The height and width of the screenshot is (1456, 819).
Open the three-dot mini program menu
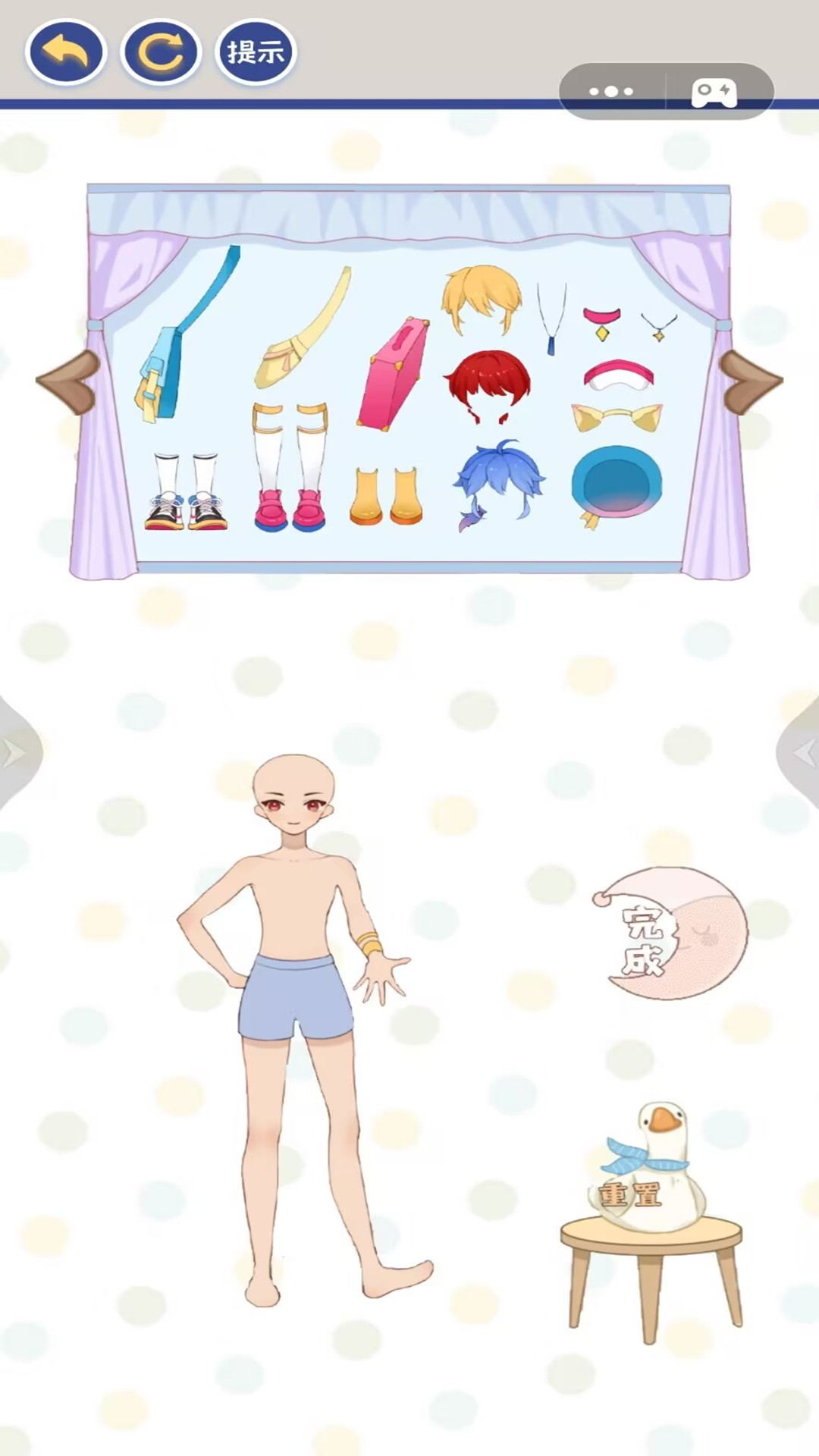pyautogui.click(x=611, y=91)
